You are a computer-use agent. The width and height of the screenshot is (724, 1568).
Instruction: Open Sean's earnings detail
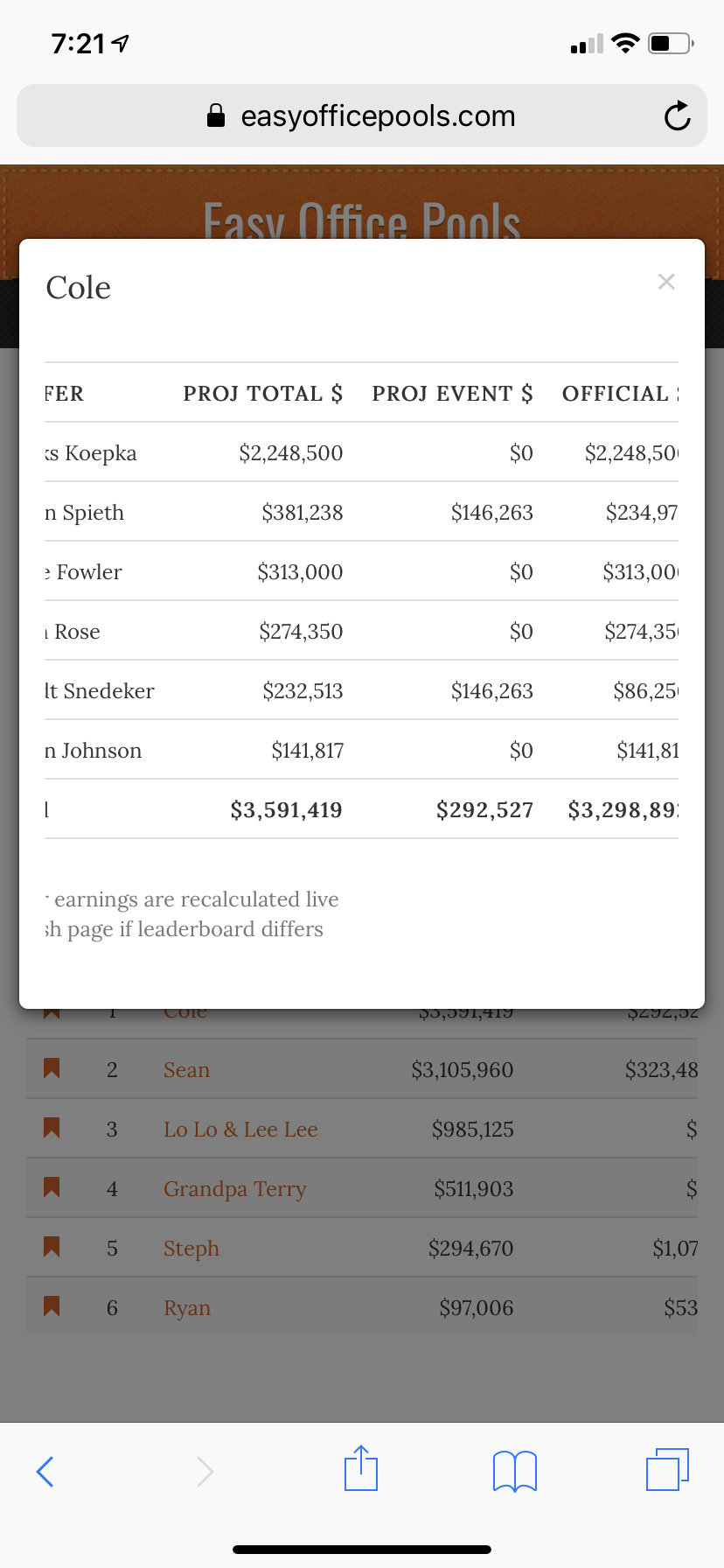coord(186,1069)
